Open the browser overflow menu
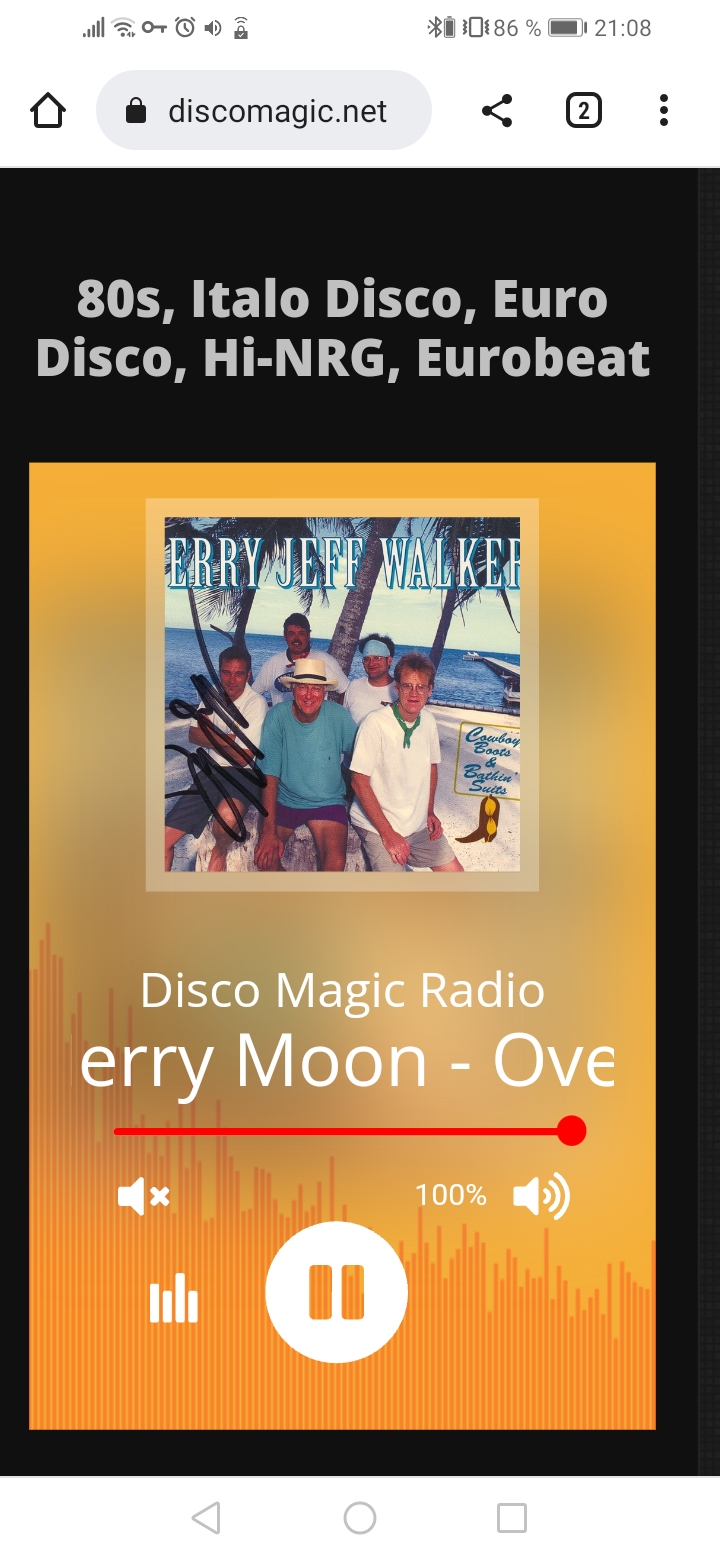 click(663, 111)
